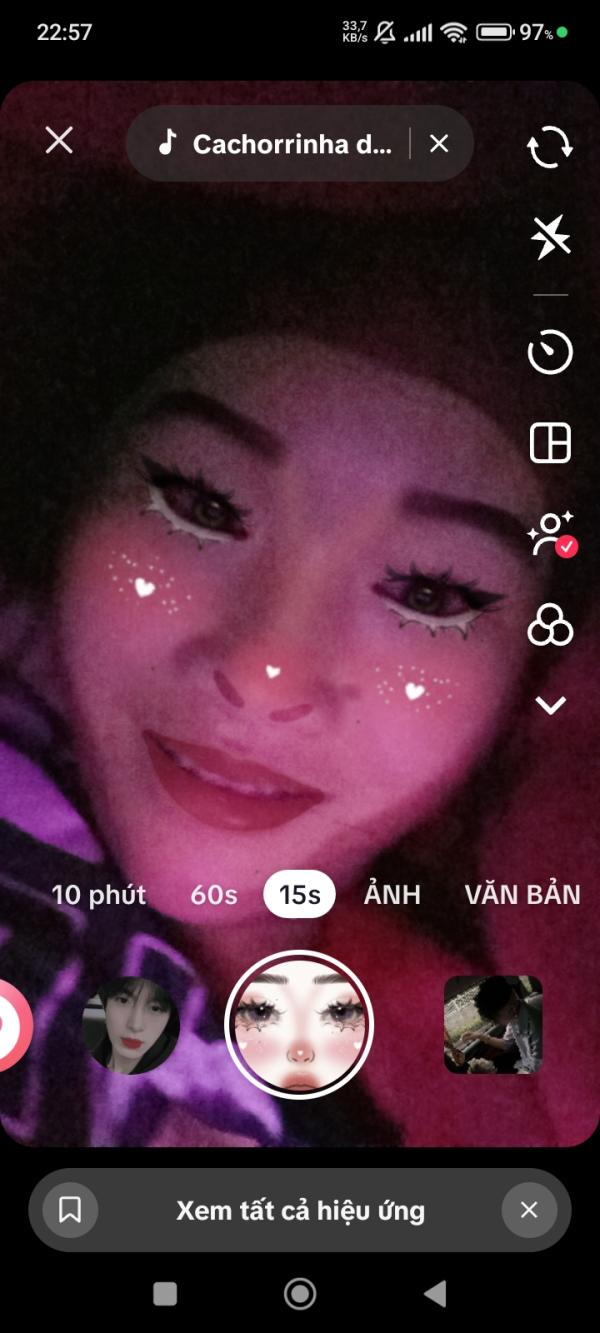Screen dimensions: 600x1333
Task: Remove the selected Cachorrinha sound
Action: [439, 144]
